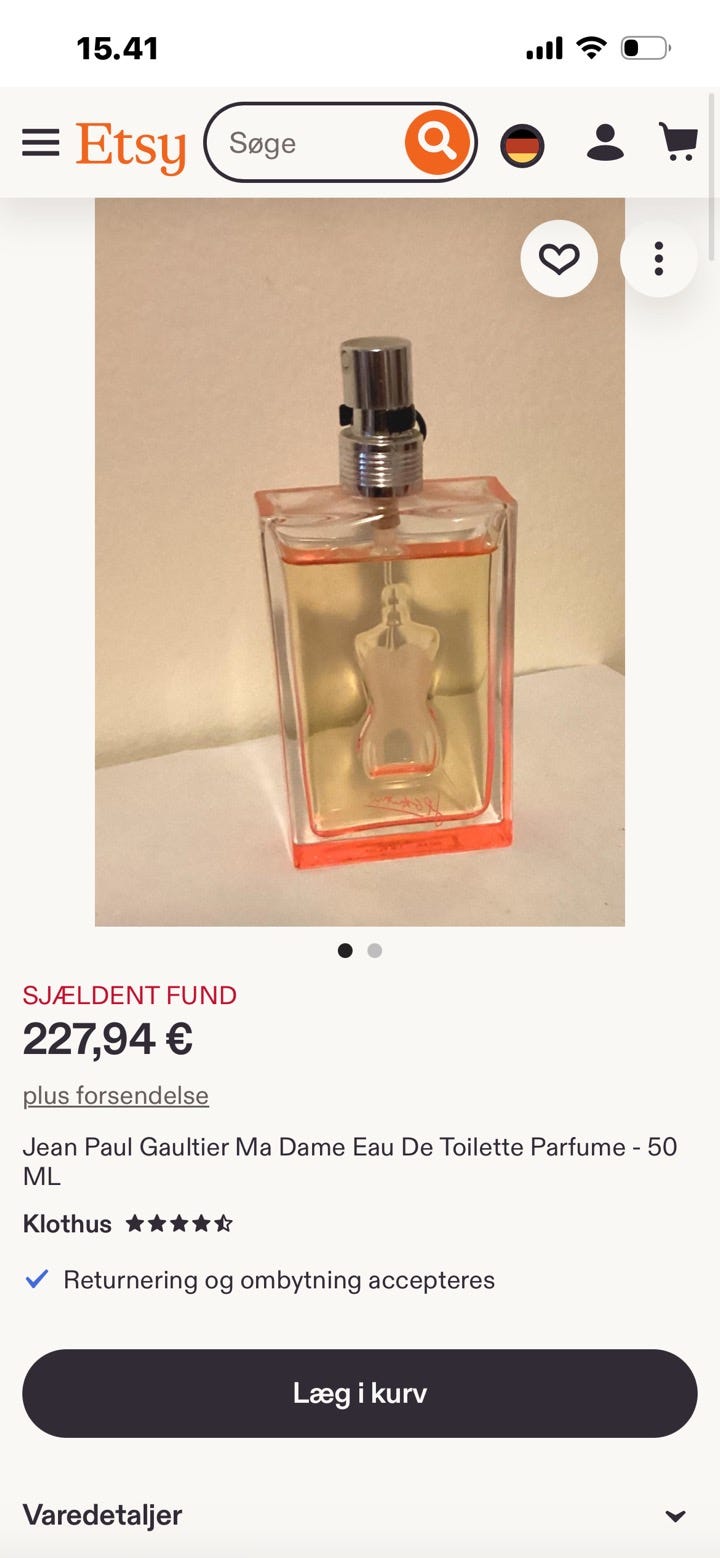Screen dimensions: 720x1558
Task: Open the German flag region selector
Action: point(522,146)
